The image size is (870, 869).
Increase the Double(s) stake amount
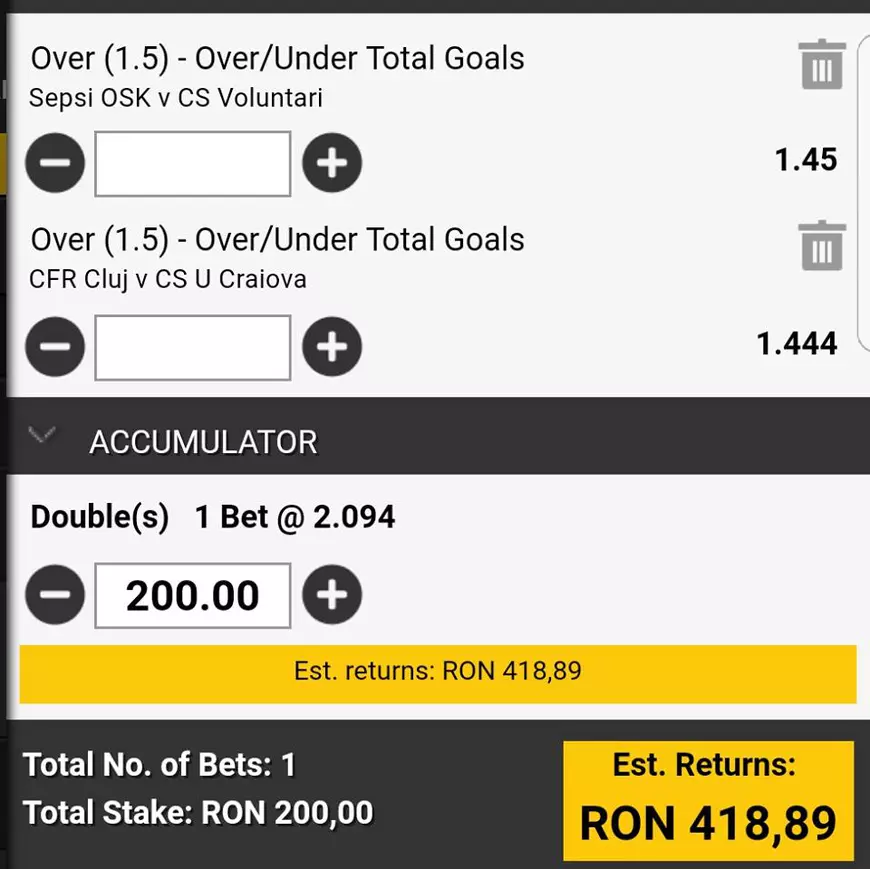click(332, 595)
